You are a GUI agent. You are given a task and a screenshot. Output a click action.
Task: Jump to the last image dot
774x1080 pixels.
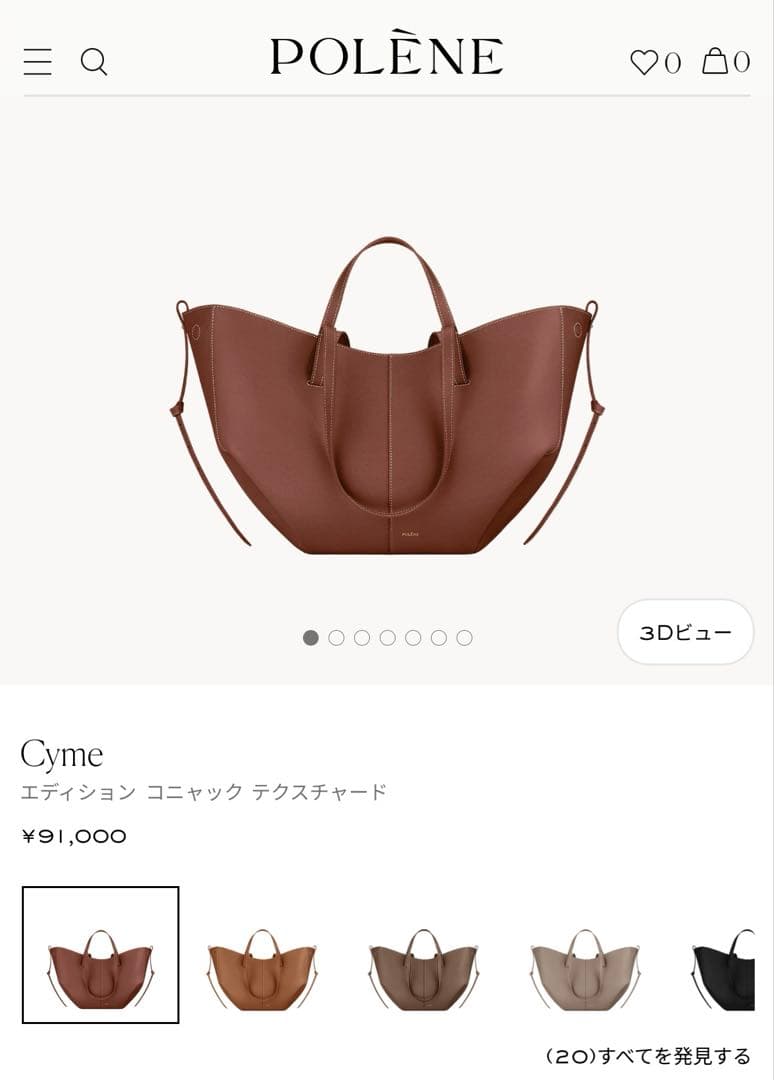464,638
